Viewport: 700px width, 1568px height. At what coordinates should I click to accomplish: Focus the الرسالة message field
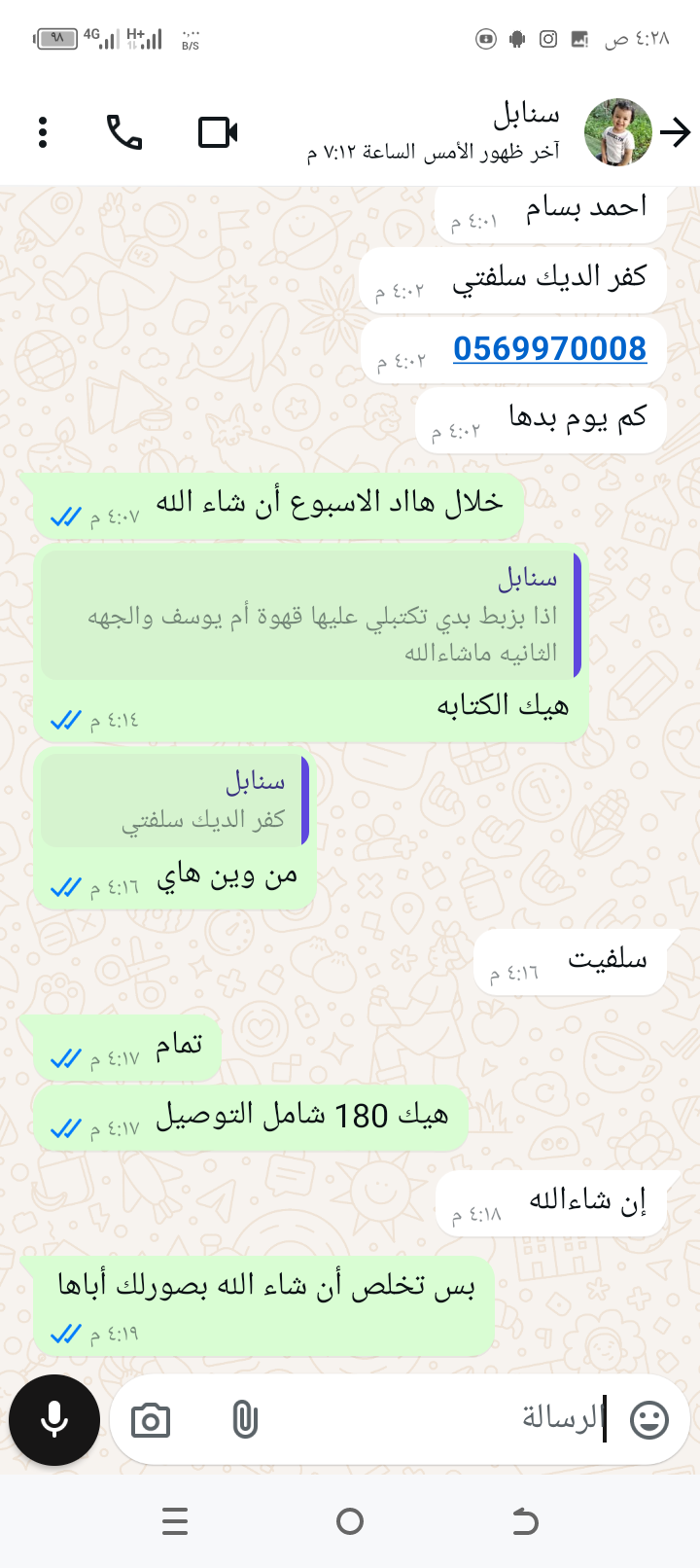pyautogui.click(x=437, y=1420)
